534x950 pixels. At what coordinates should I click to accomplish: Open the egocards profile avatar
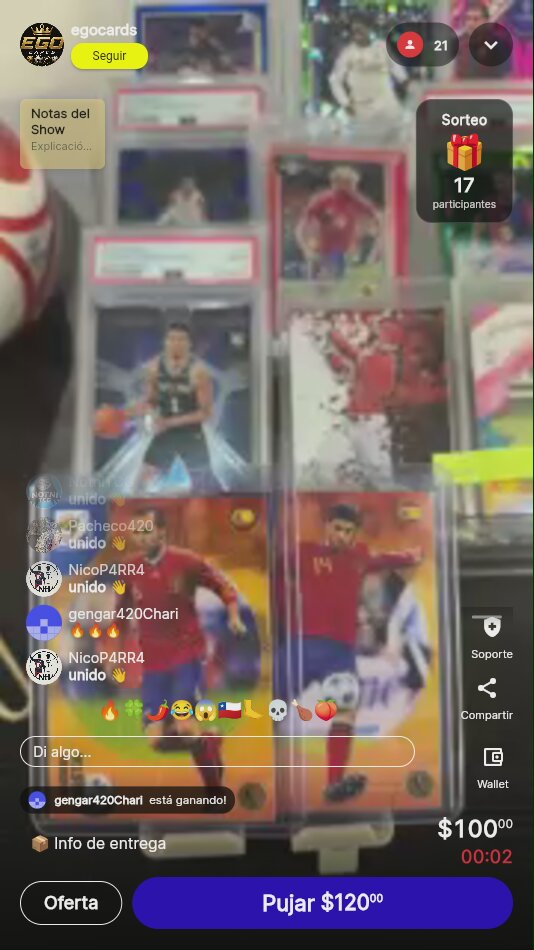tap(42, 44)
